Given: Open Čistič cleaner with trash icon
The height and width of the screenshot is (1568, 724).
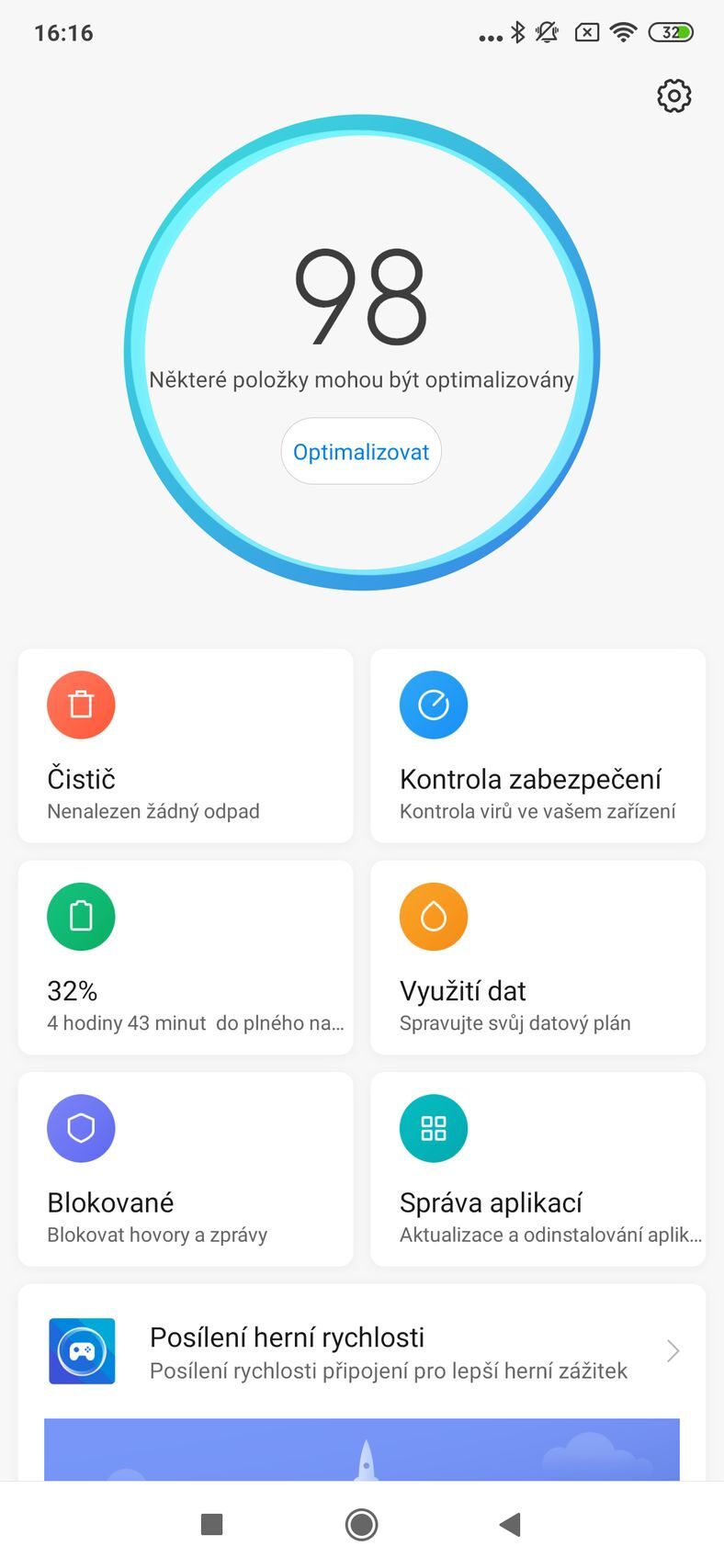Looking at the screenshot, I should tap(81, 705).
